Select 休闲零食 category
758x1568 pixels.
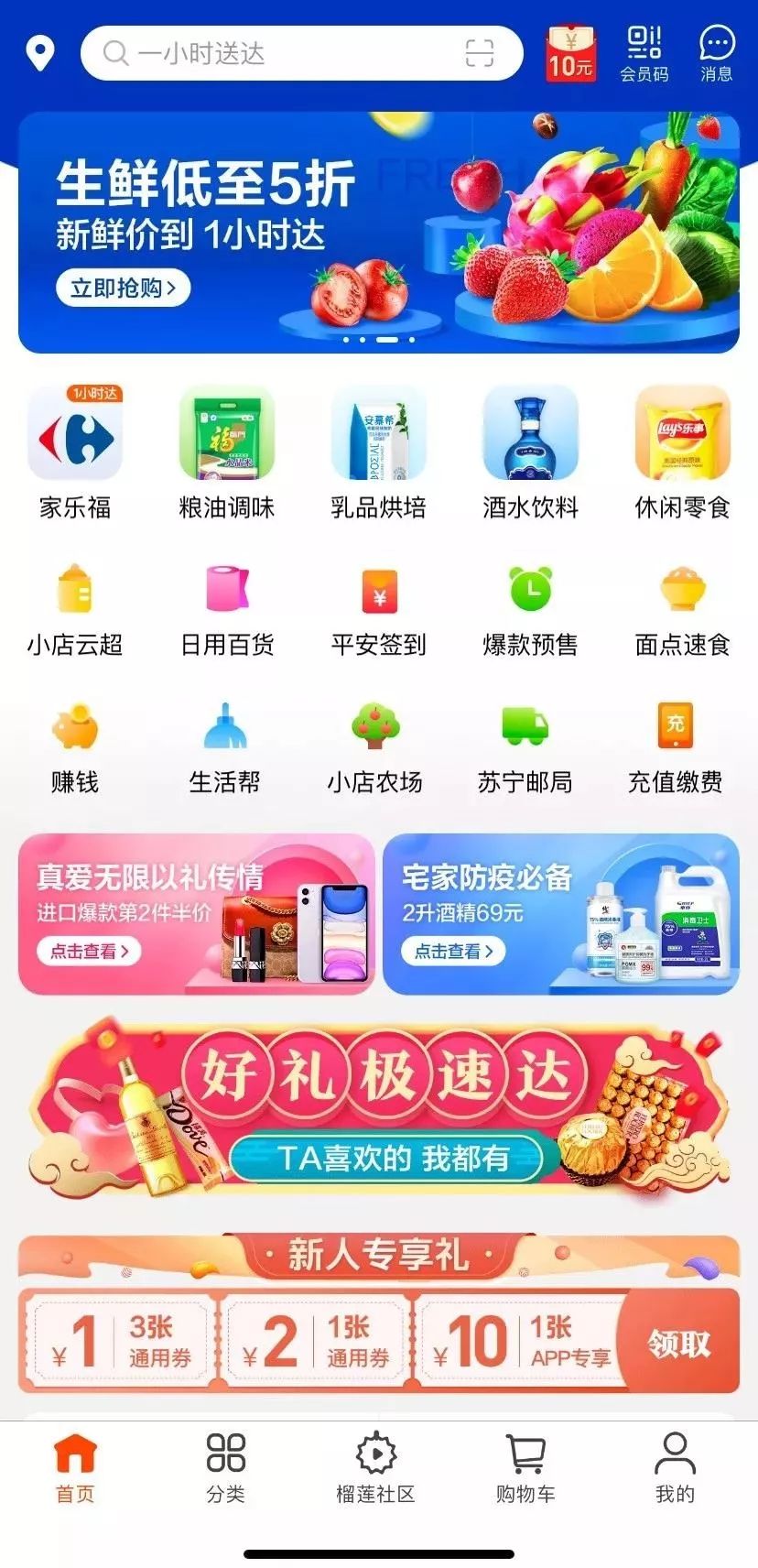[682, 451]
